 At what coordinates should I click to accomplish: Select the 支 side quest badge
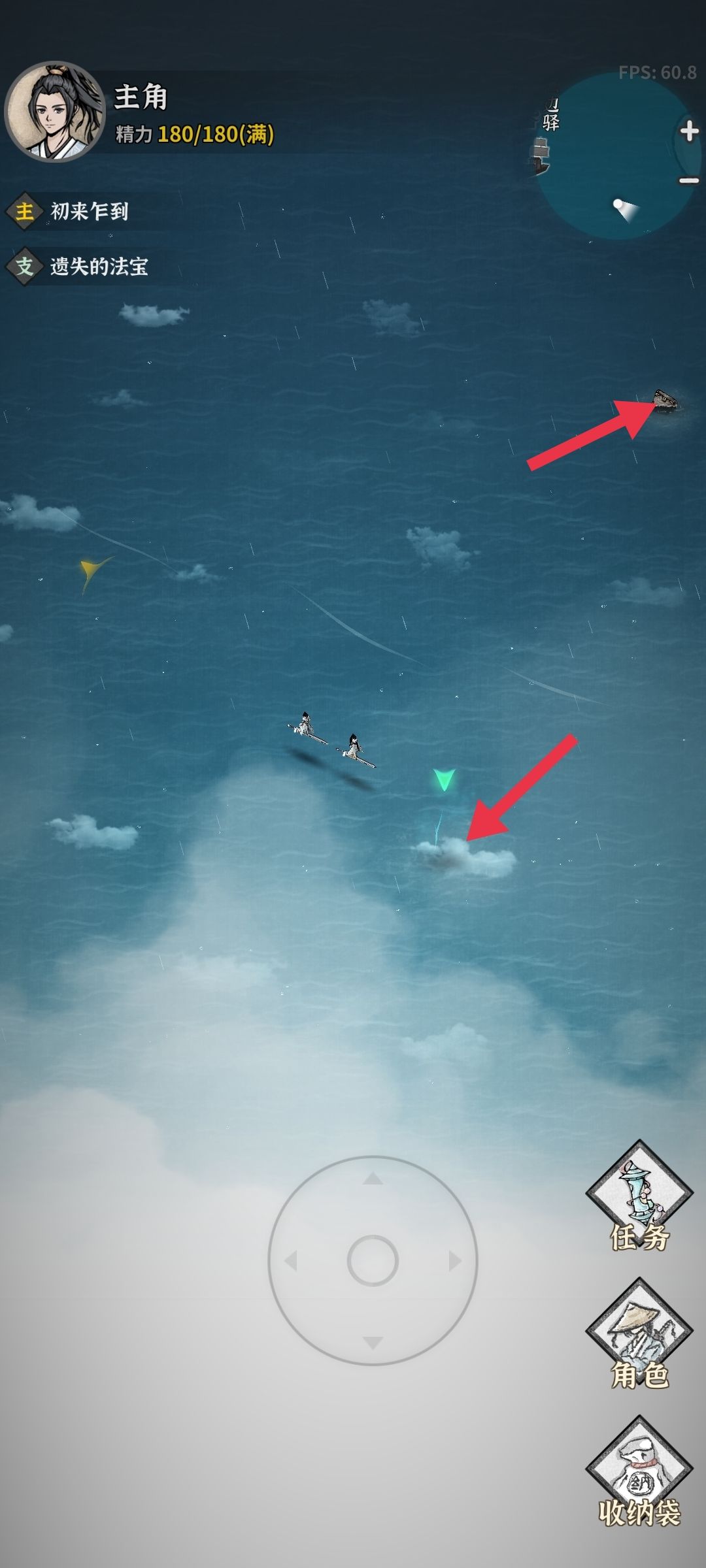pyautogui.click(x=26, y=265)
